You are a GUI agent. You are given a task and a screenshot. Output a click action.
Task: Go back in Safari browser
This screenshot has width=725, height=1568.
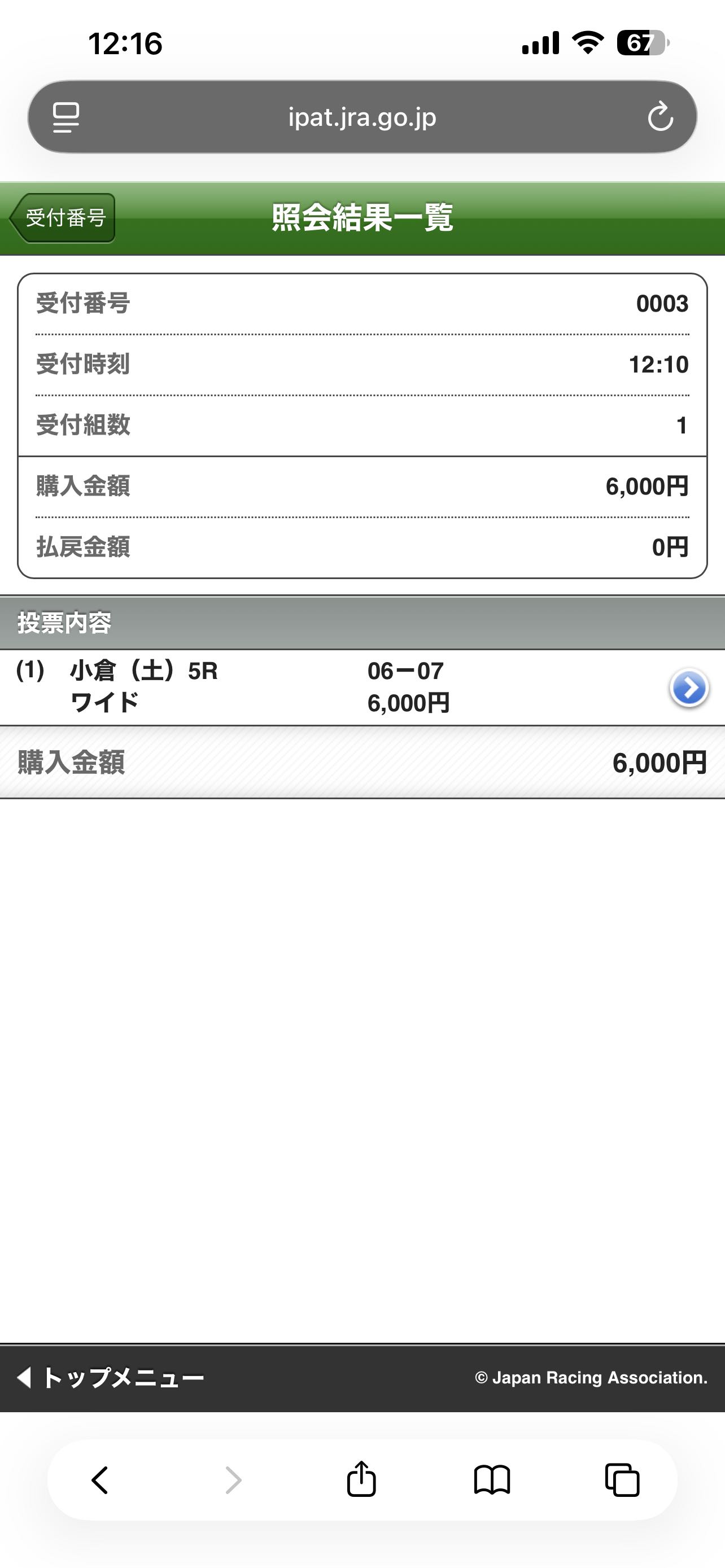(100, 1480)
